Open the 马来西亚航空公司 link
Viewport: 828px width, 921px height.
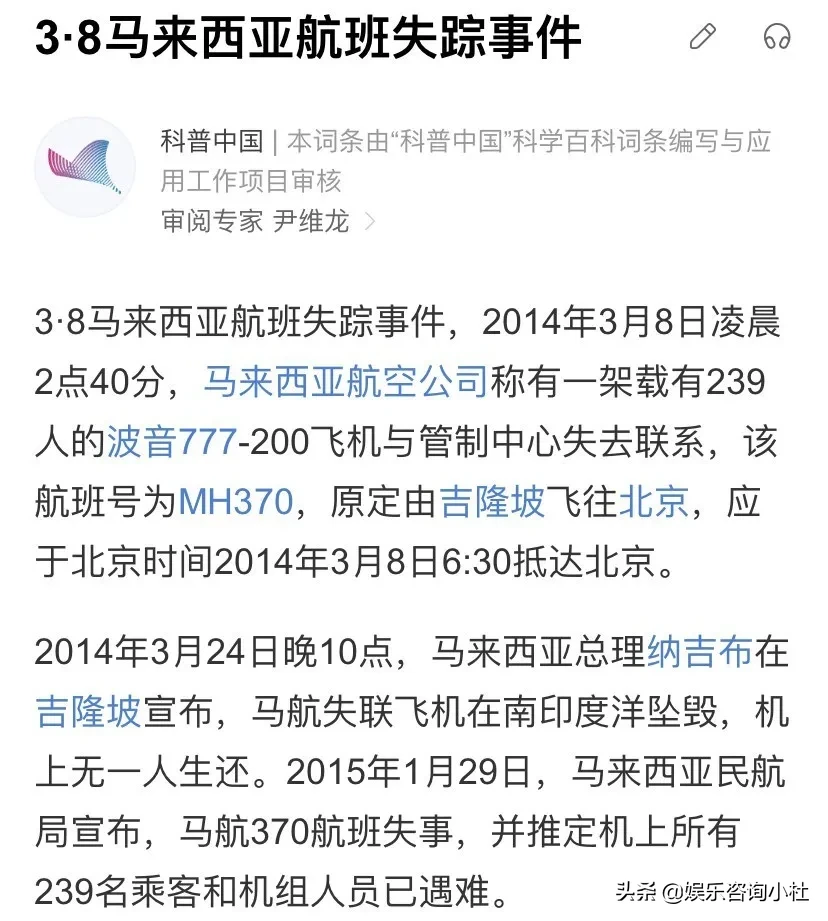pos(345,381)
